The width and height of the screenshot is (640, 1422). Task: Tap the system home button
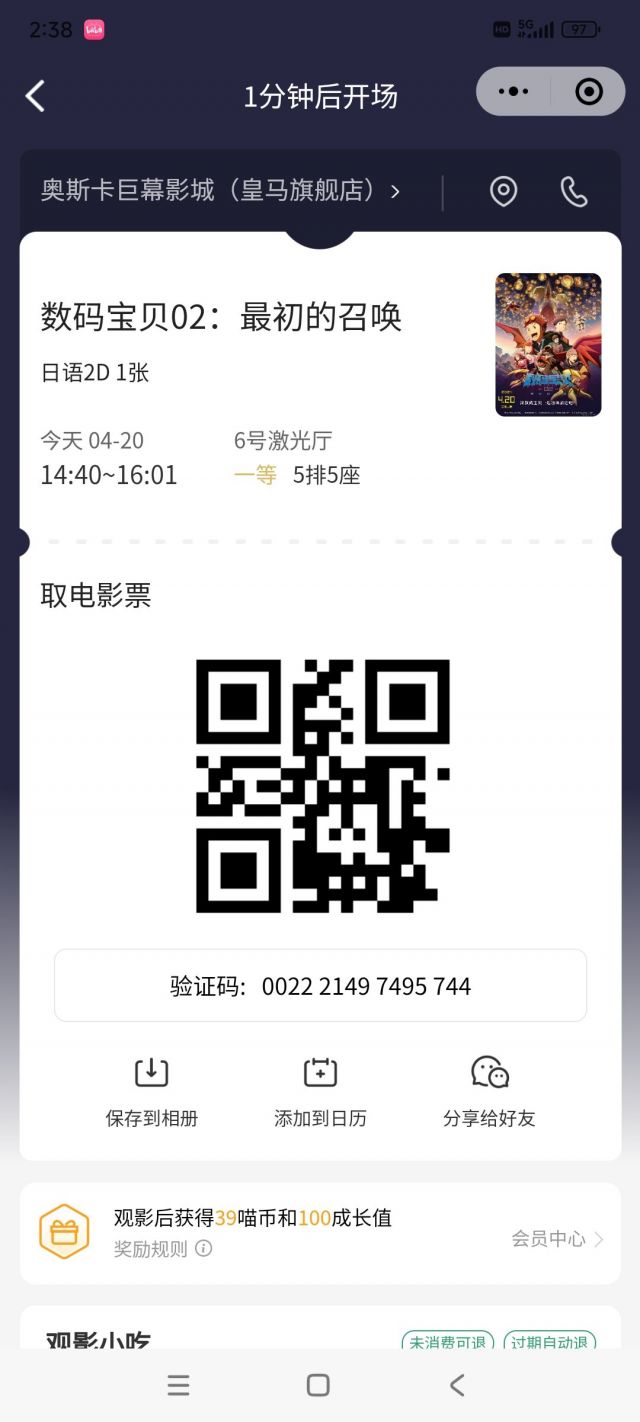click(x=318, y=1384)
